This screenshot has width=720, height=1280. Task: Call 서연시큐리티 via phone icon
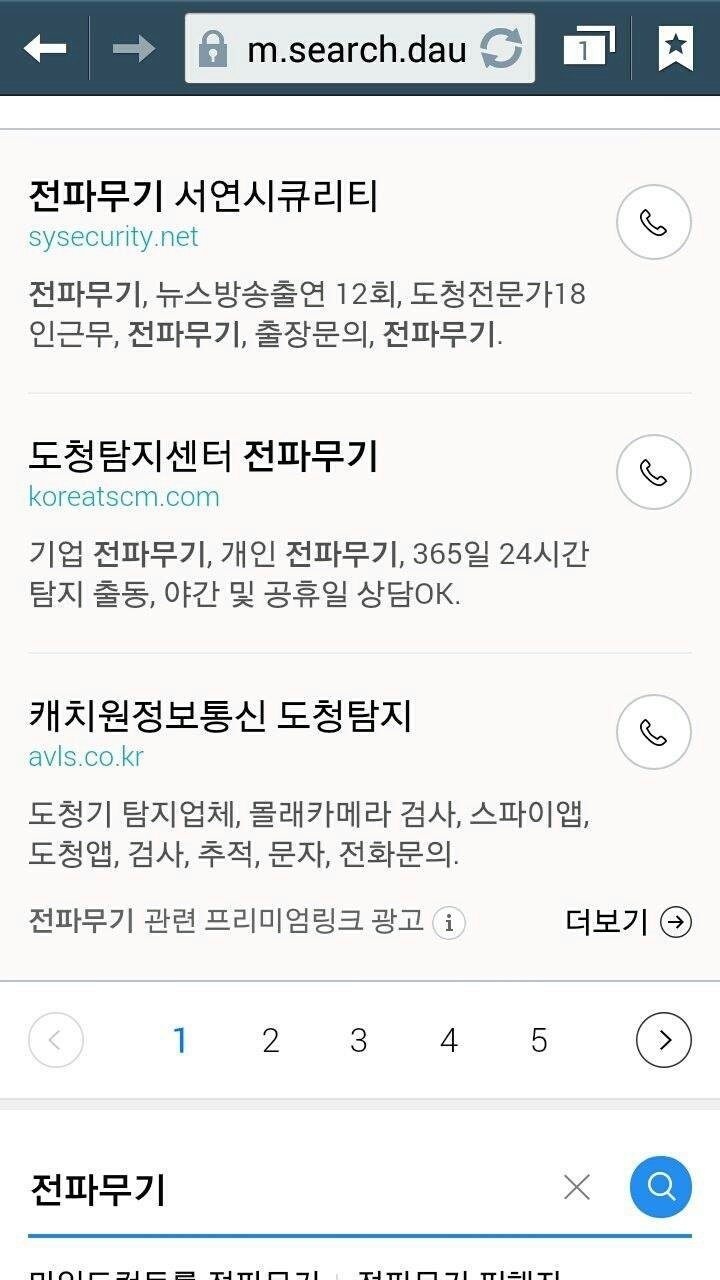pos(654,222)
